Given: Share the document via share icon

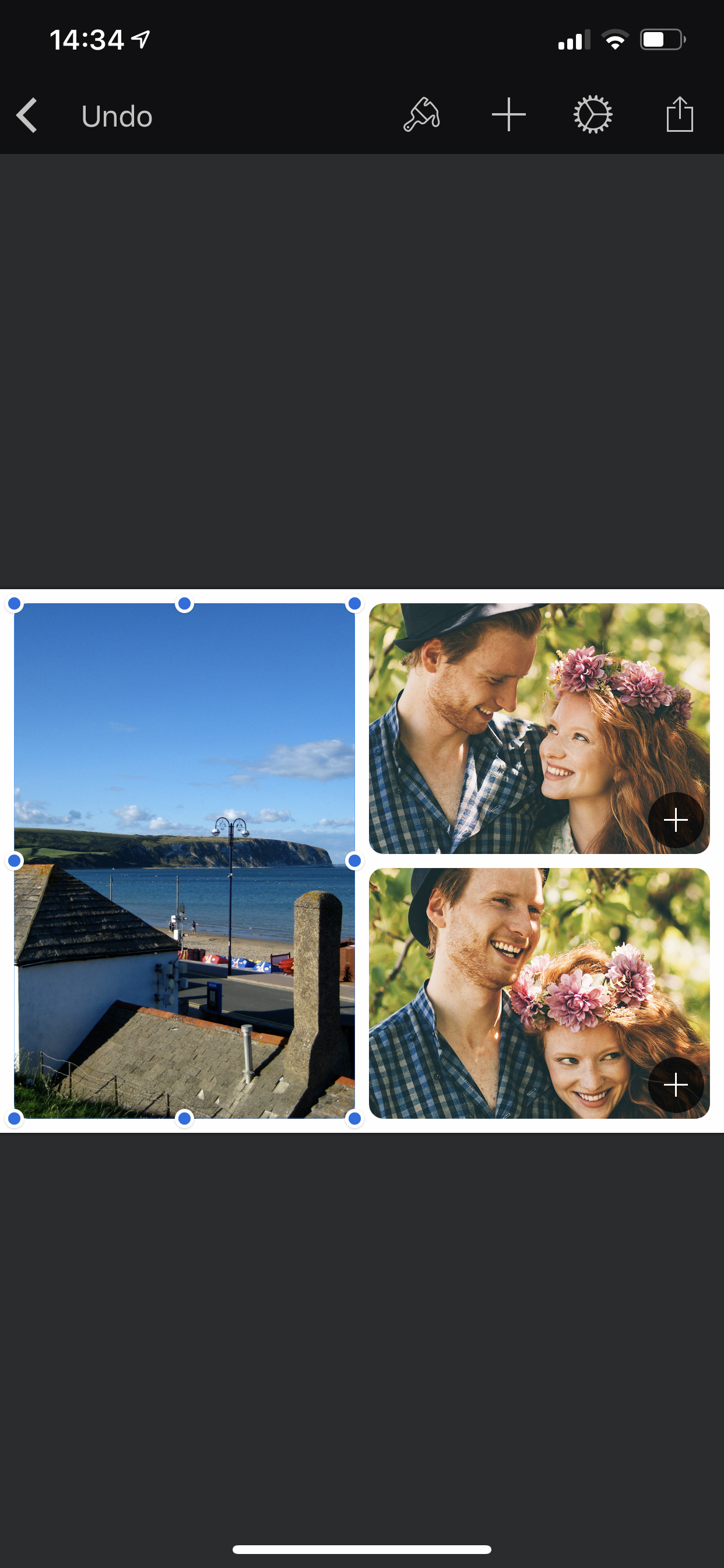Looking at the screenshot, I should coord(679,115).
